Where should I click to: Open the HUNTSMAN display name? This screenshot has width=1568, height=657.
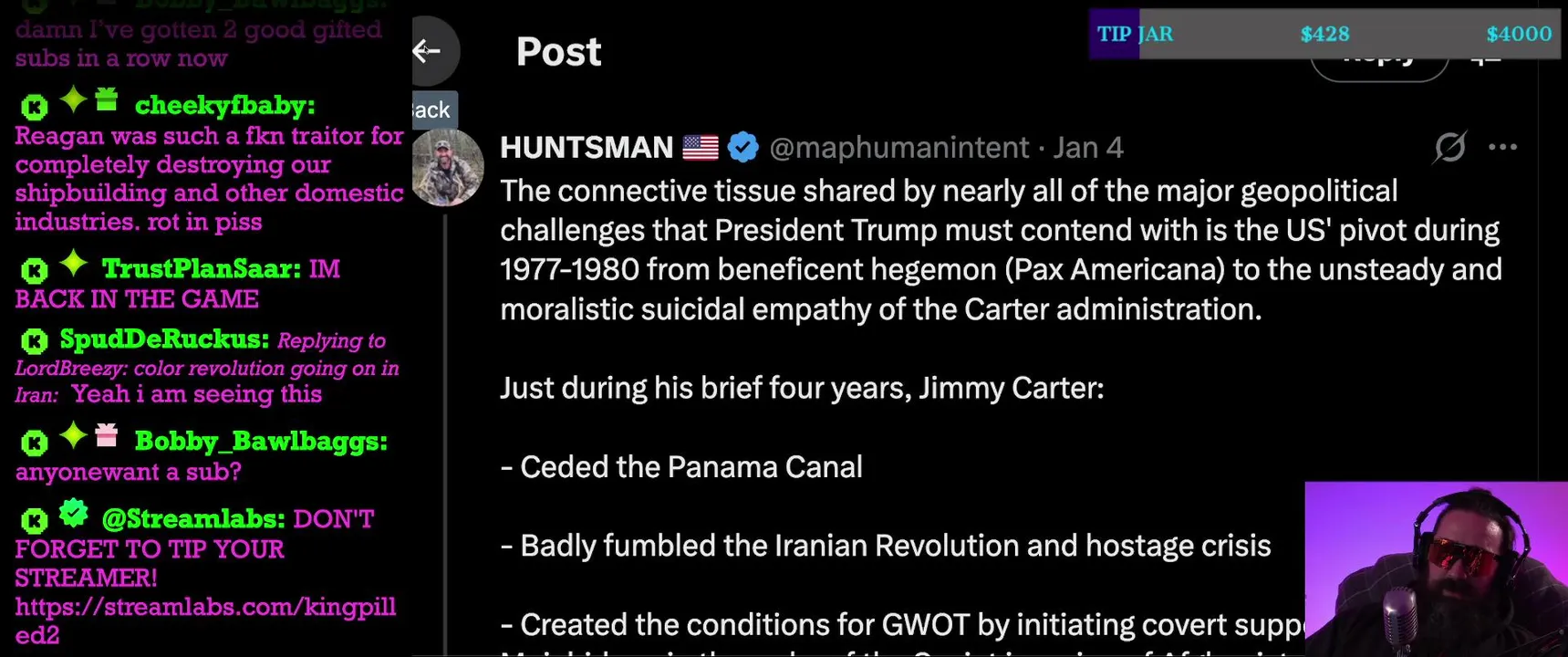pyautogui.click(x=587, y=148)
